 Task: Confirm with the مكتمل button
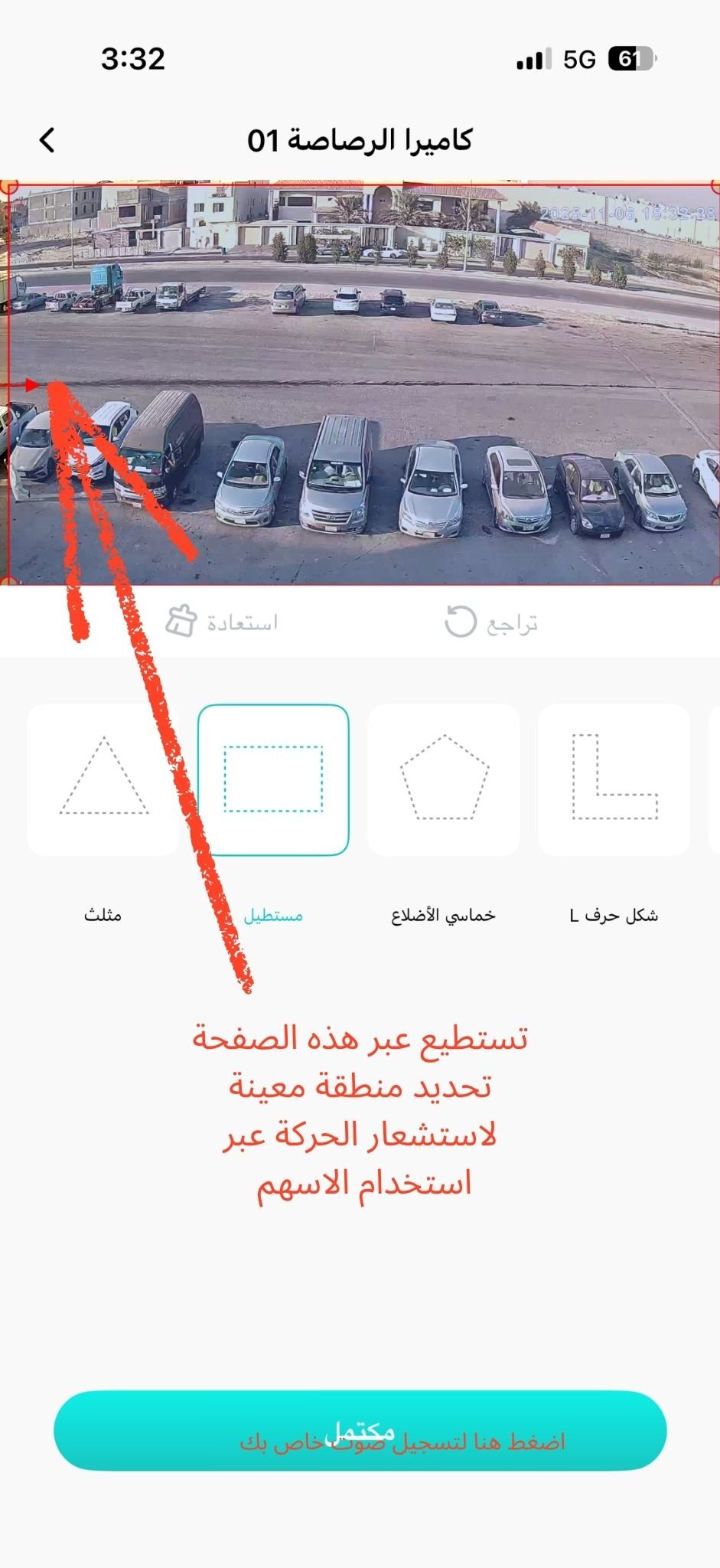coord(360,1430)
